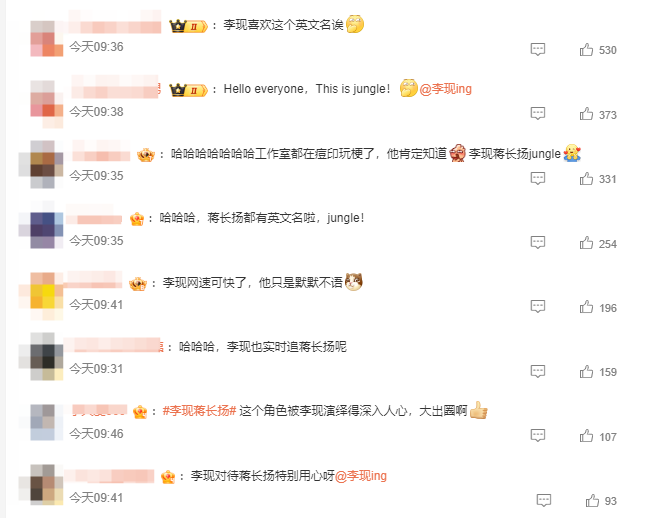Open @李现ing mention in the 特别用心 comment

pyautogui.click(x=360, y=476)
